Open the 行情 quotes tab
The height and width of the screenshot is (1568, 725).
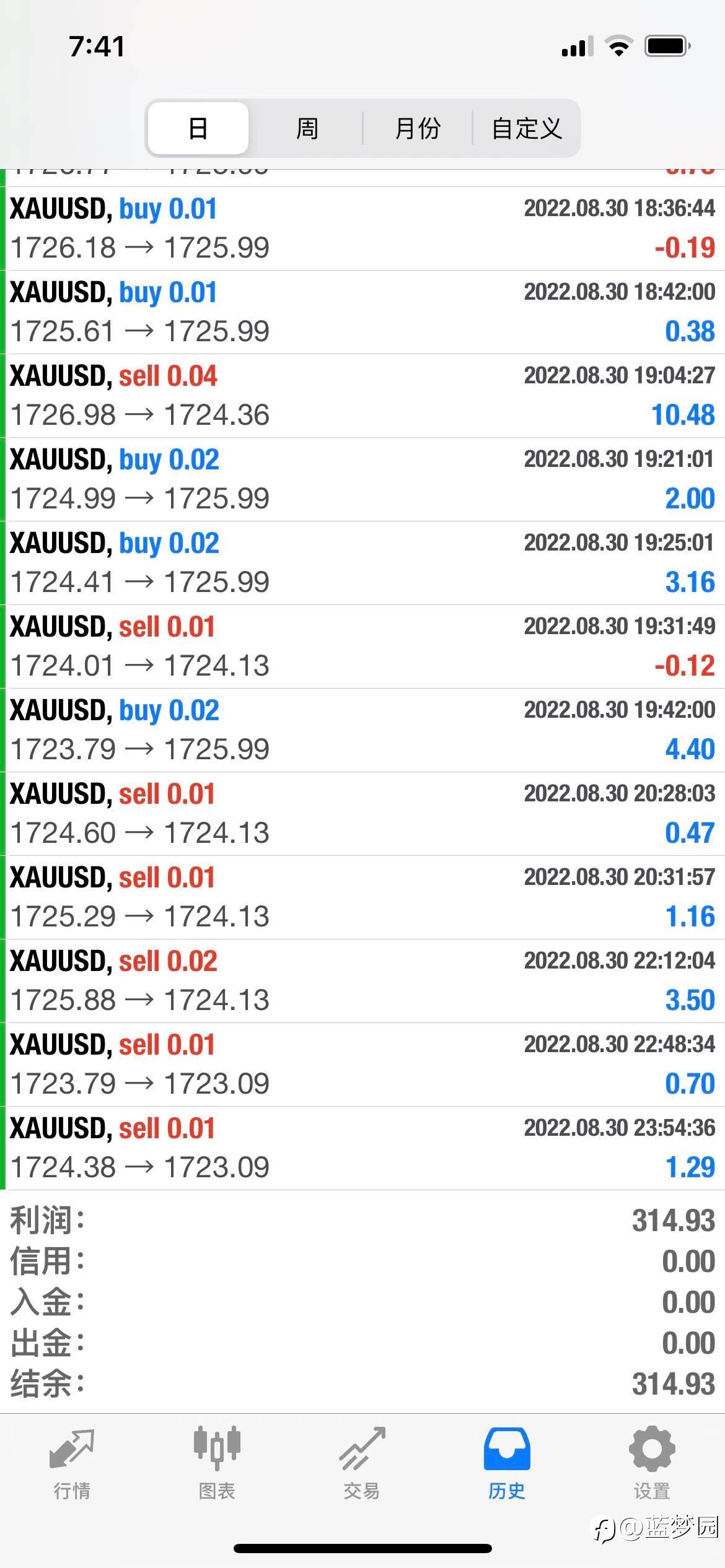72,1464
